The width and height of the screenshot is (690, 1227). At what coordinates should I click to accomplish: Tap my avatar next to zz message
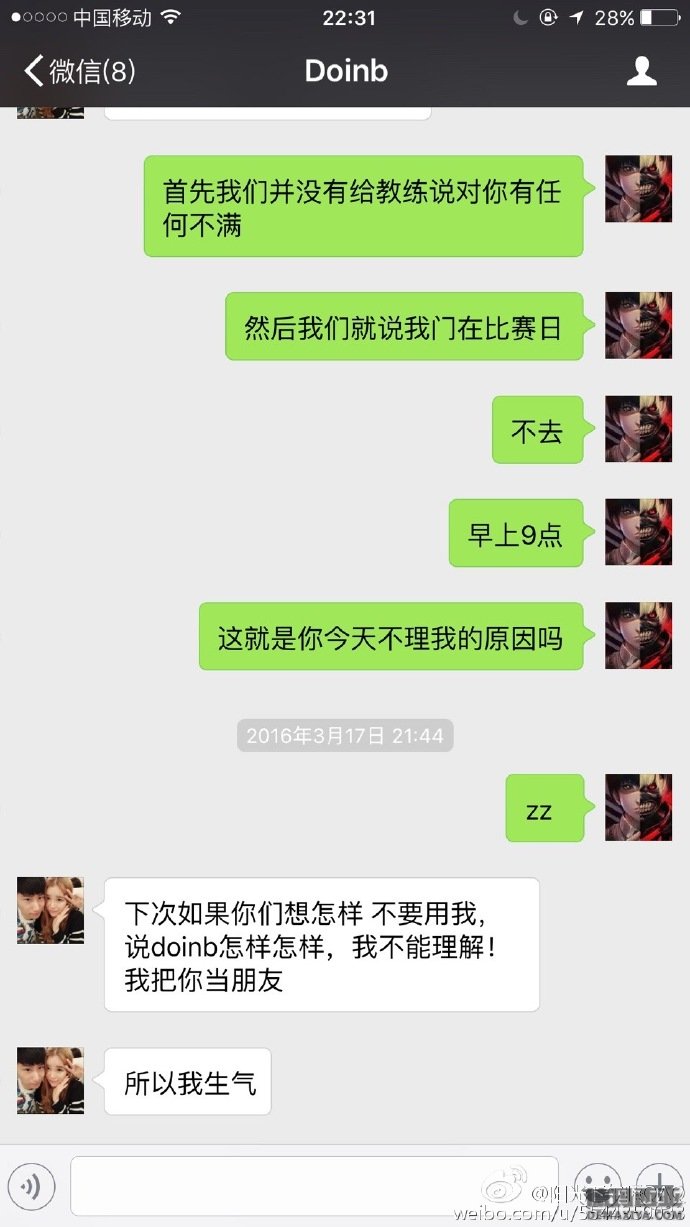tap(638, 807)
